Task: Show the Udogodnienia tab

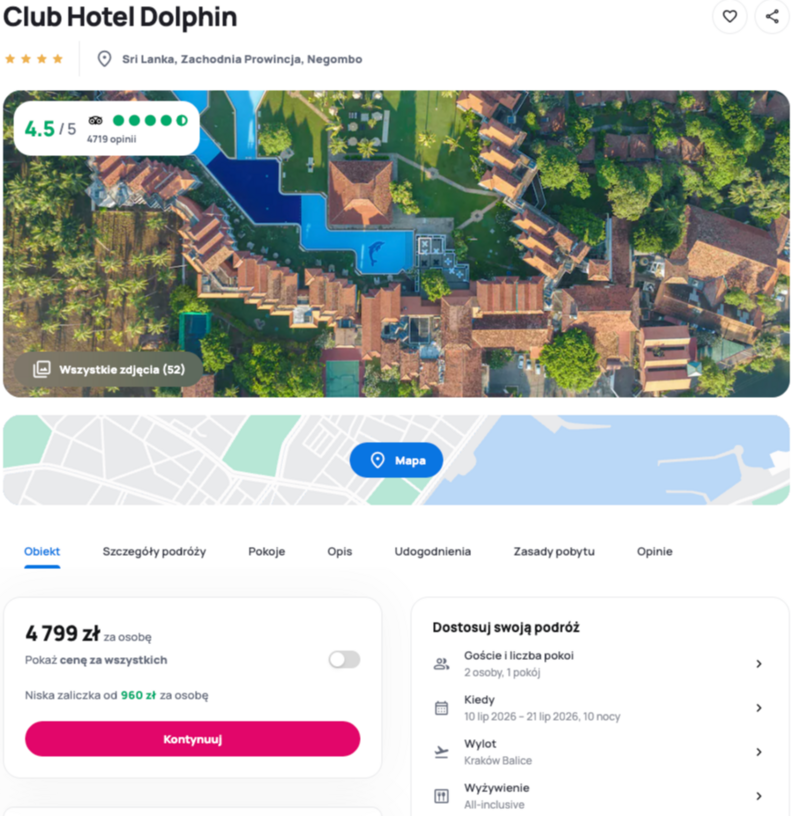Action: coord(432,551)
